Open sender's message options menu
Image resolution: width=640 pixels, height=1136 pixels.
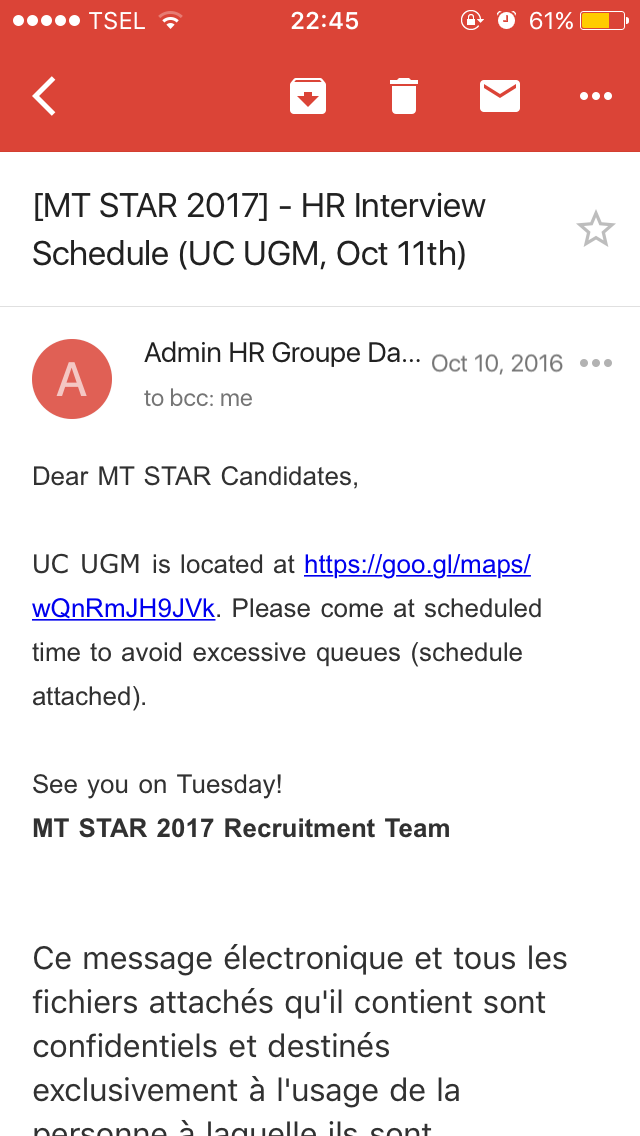pyautogui.click(x=596, y=363)
